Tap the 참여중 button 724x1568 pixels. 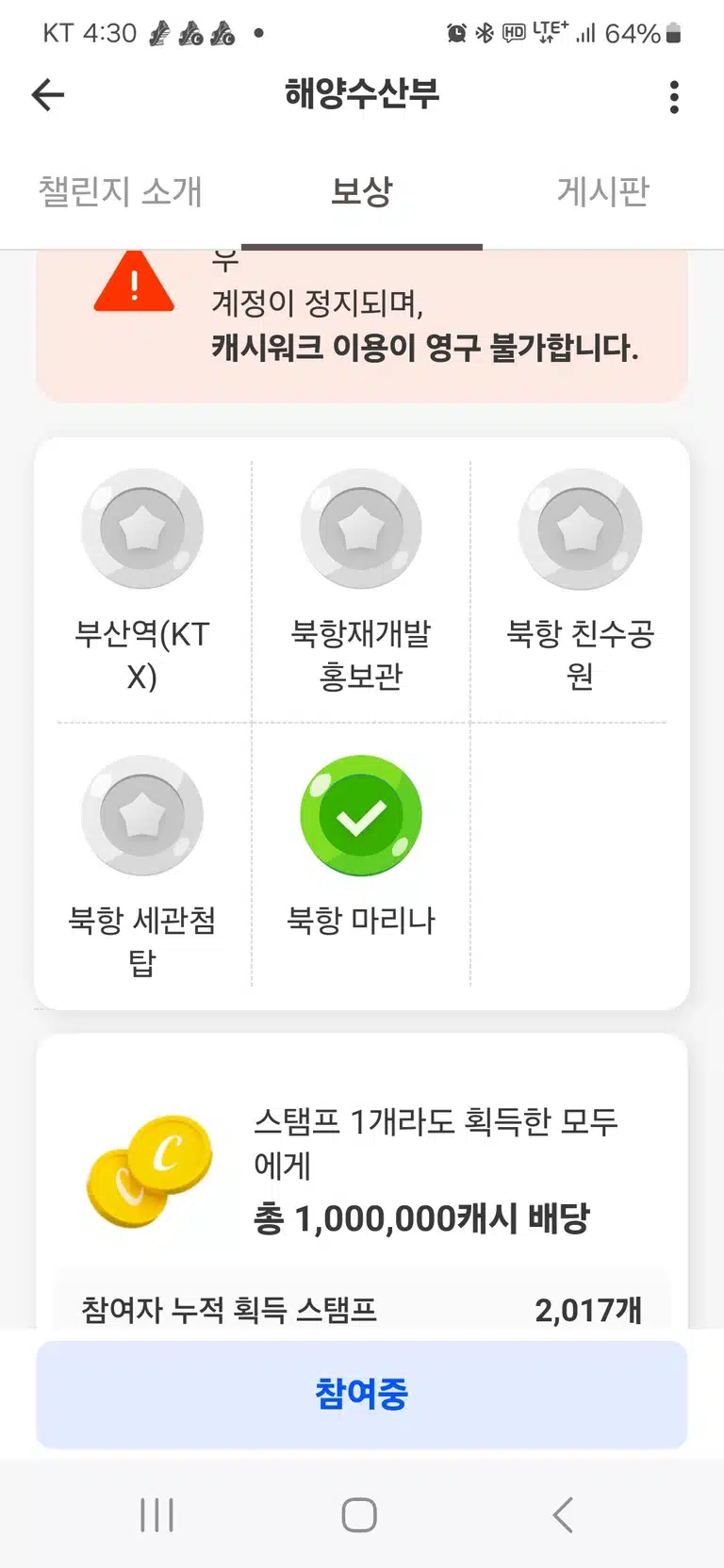362,1395
